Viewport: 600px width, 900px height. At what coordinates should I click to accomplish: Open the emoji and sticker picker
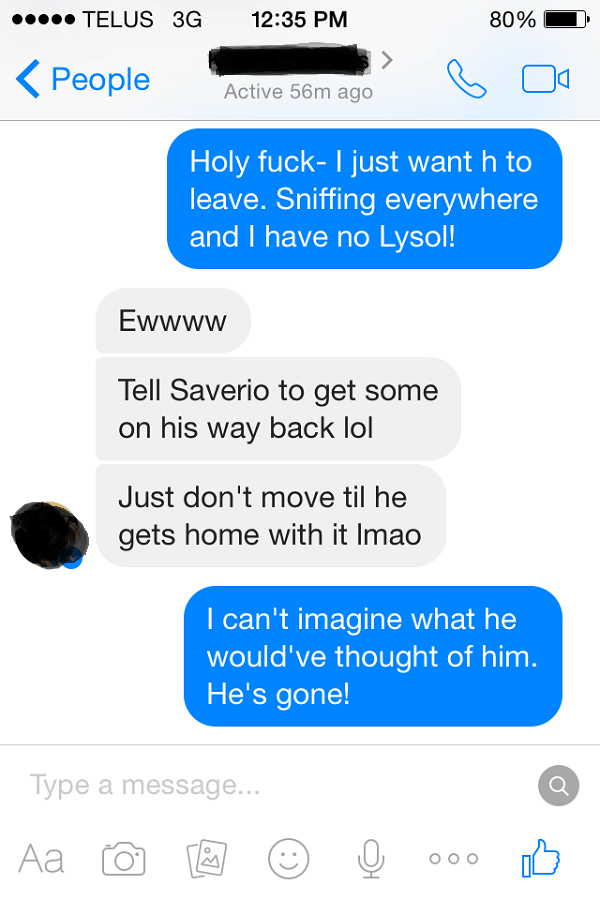[x=288, y=858]
